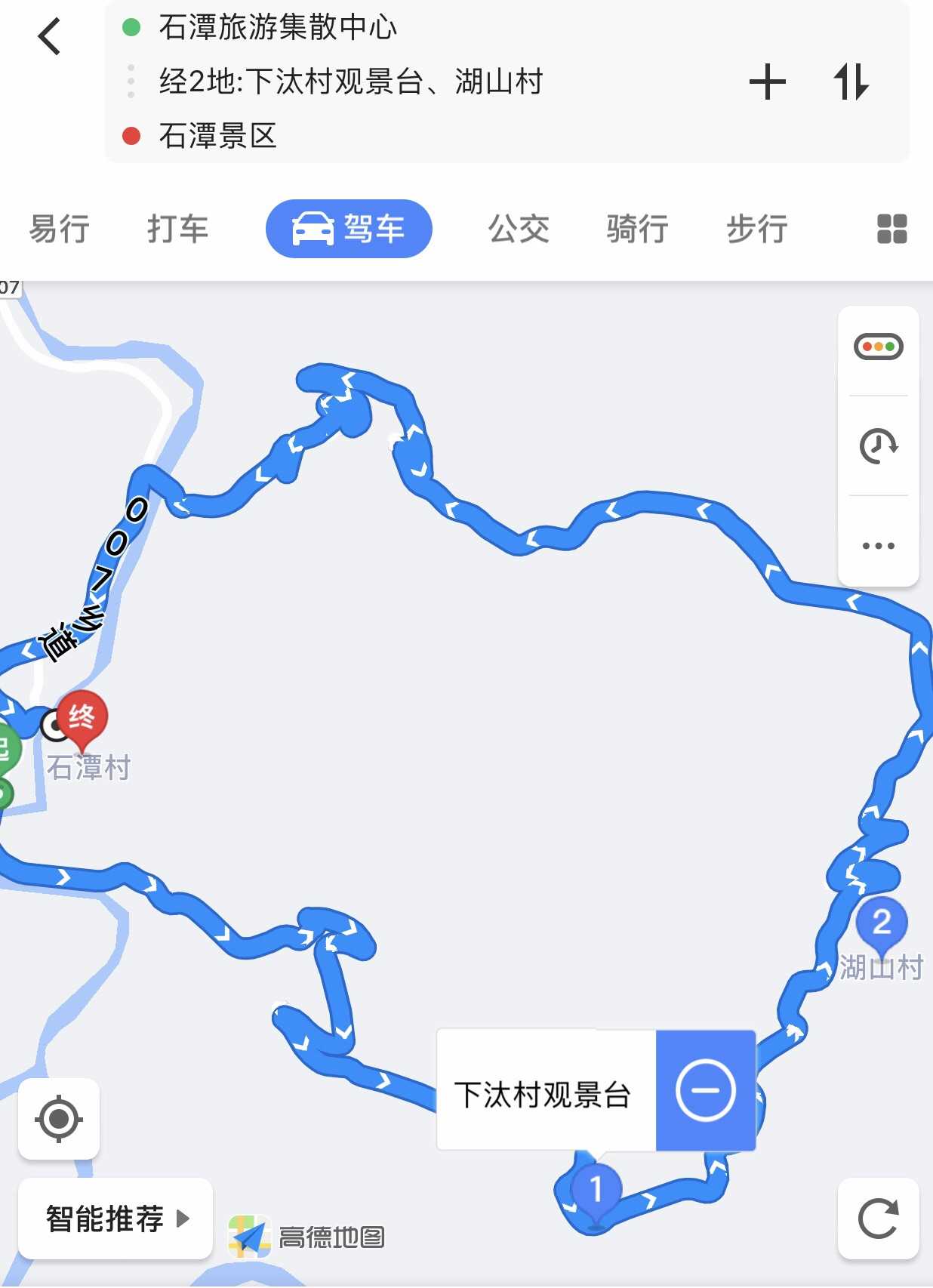
Task: Remove waypoint 下汰村观景台 with minus button
Action: (x=706, y=1090)
